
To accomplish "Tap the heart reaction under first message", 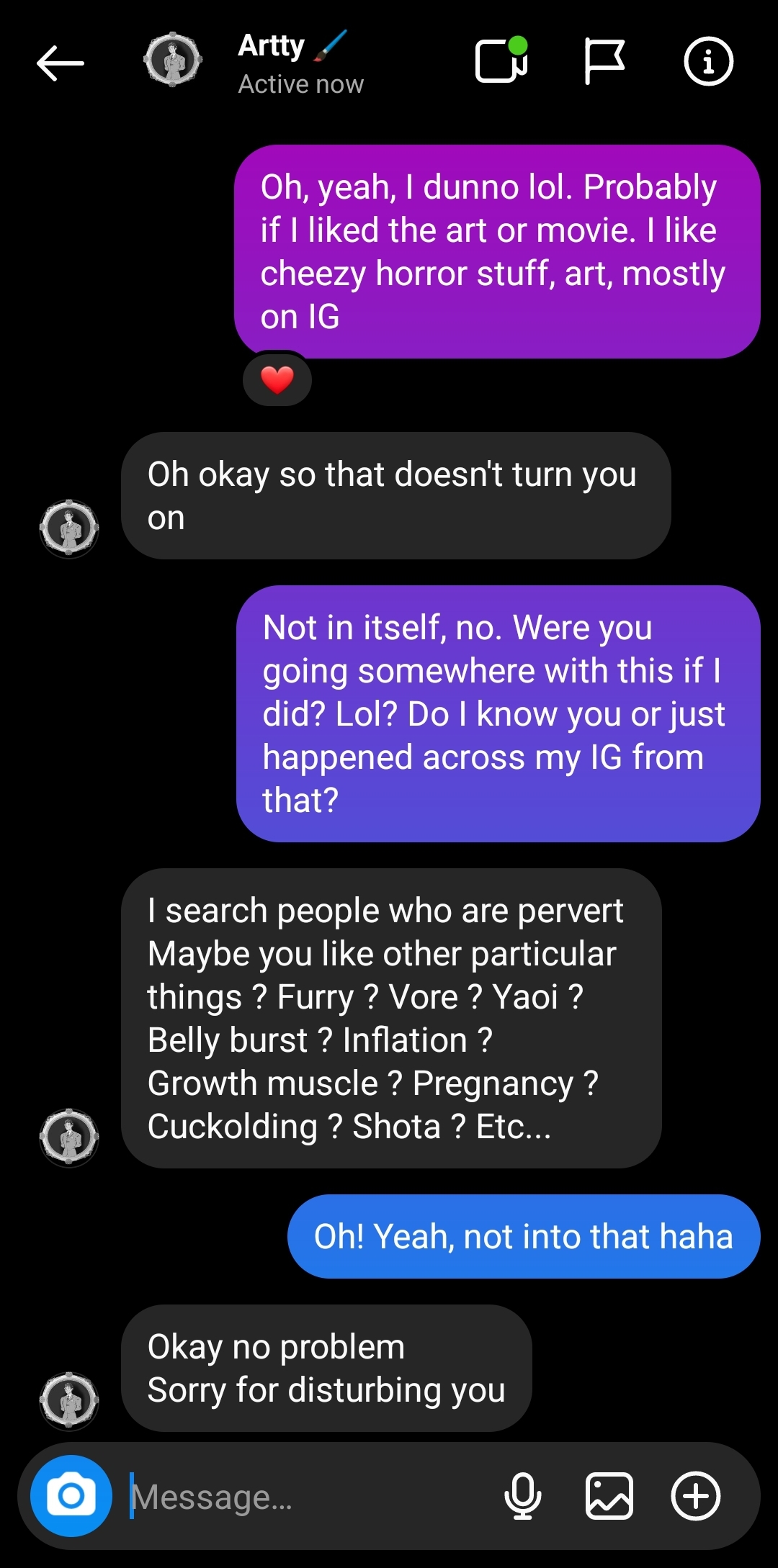I will [x=277, y=379].
